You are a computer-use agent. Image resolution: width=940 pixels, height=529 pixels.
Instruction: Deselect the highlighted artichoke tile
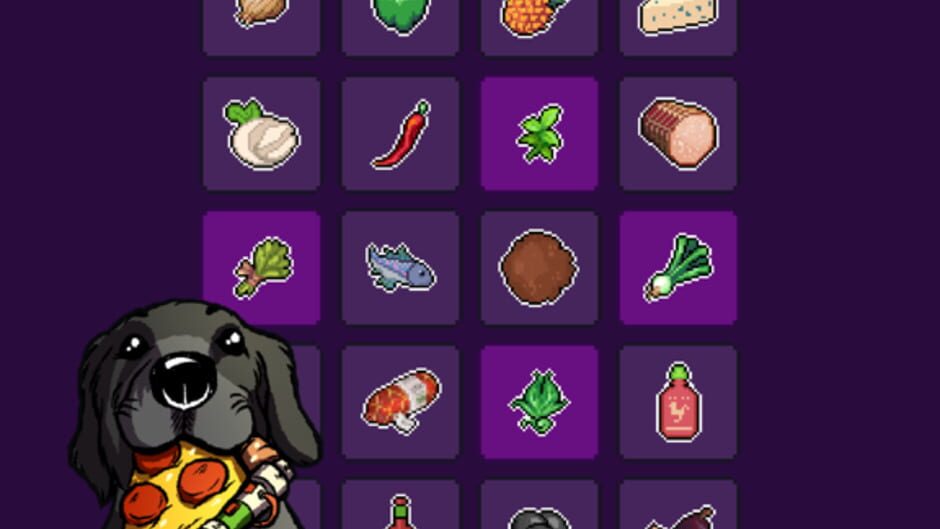pos(539,402)
